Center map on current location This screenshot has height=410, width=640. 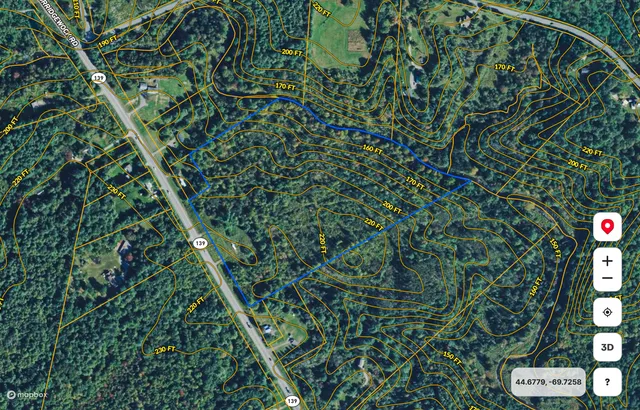607,312
